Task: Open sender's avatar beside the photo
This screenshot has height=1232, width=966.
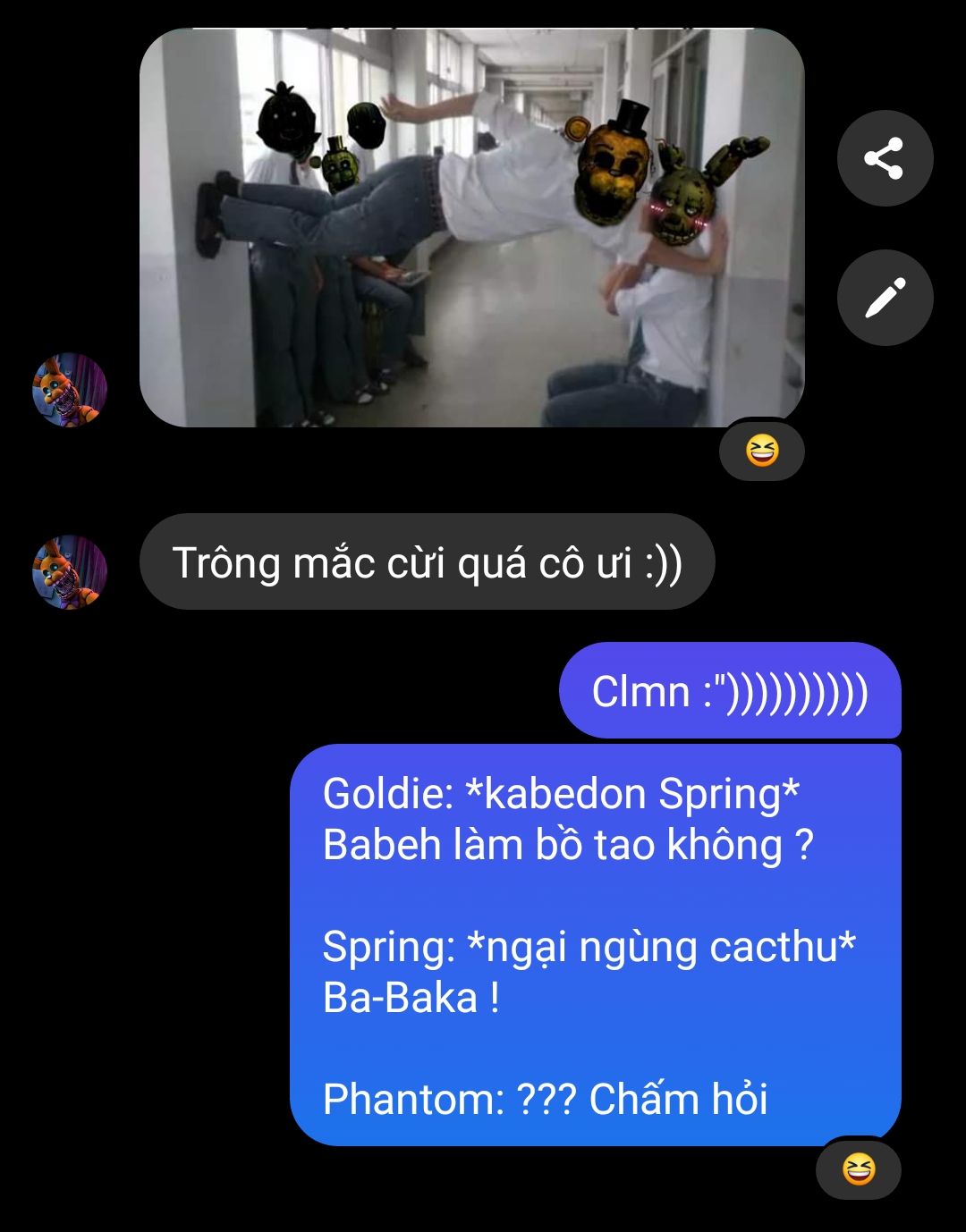Action: (x=70, y=391)
